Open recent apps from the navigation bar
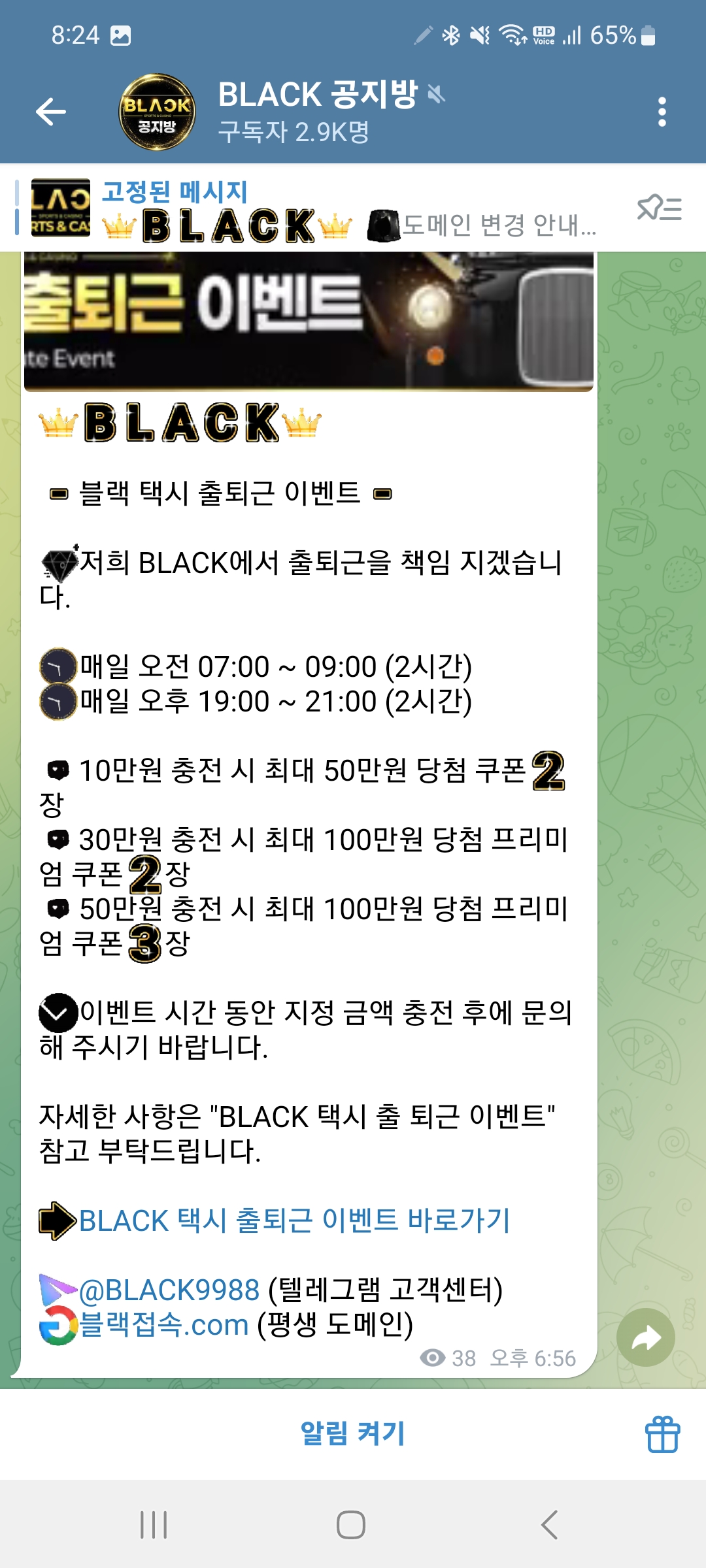The height and width of the screenshot is (1568, 706). pos(154,1525)
